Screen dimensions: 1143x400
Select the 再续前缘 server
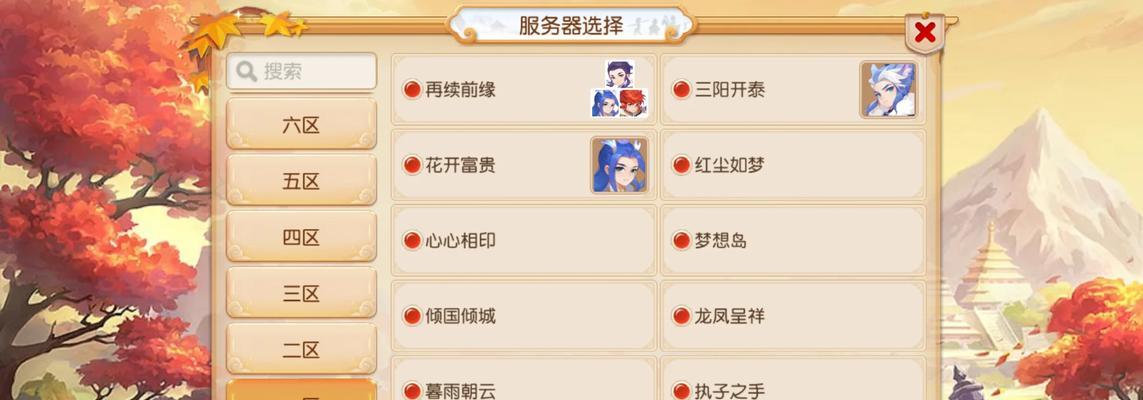523,90
